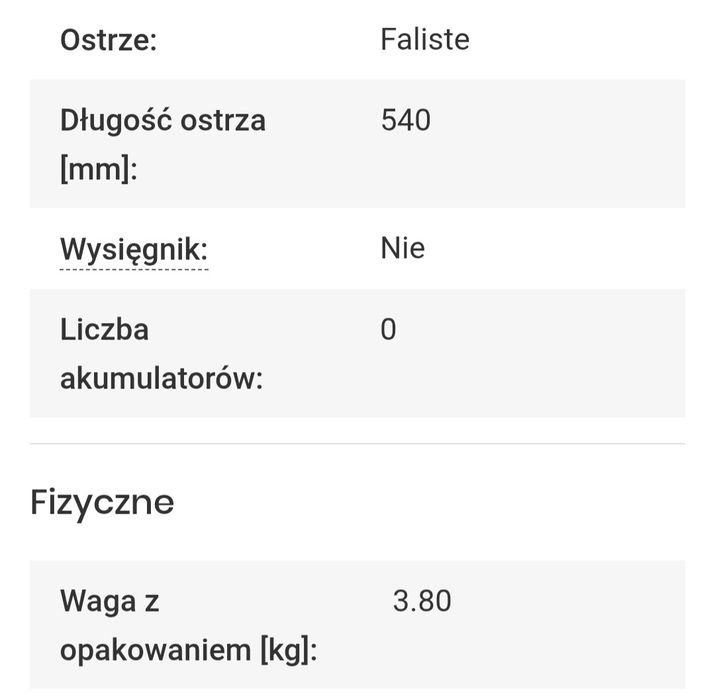Open the Wysięgnik term explanation
Image resolution: width=715 pixels, height=699 pixels.
click(134, 250)
